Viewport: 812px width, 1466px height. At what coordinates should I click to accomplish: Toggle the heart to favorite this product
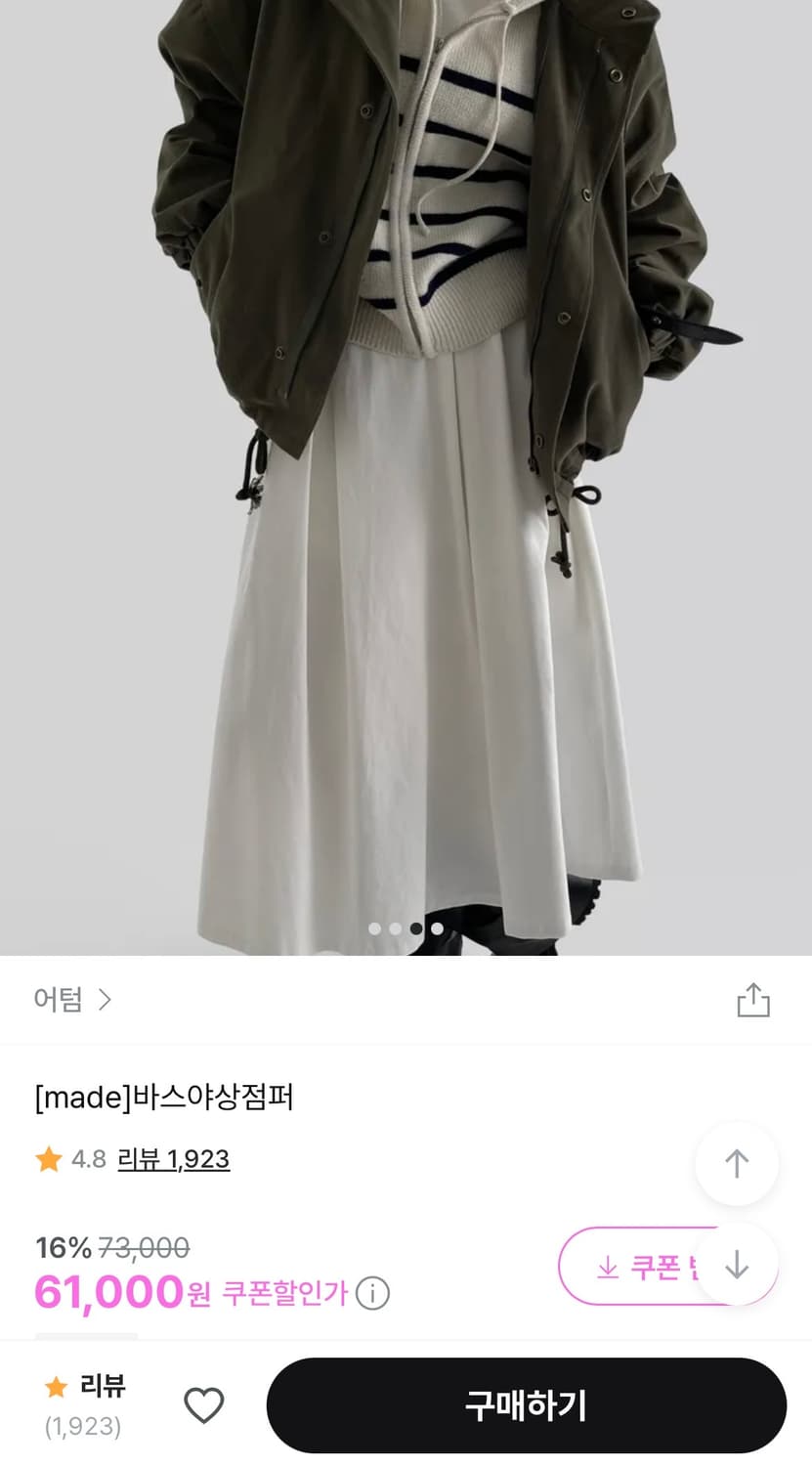tap(204, 1404)
